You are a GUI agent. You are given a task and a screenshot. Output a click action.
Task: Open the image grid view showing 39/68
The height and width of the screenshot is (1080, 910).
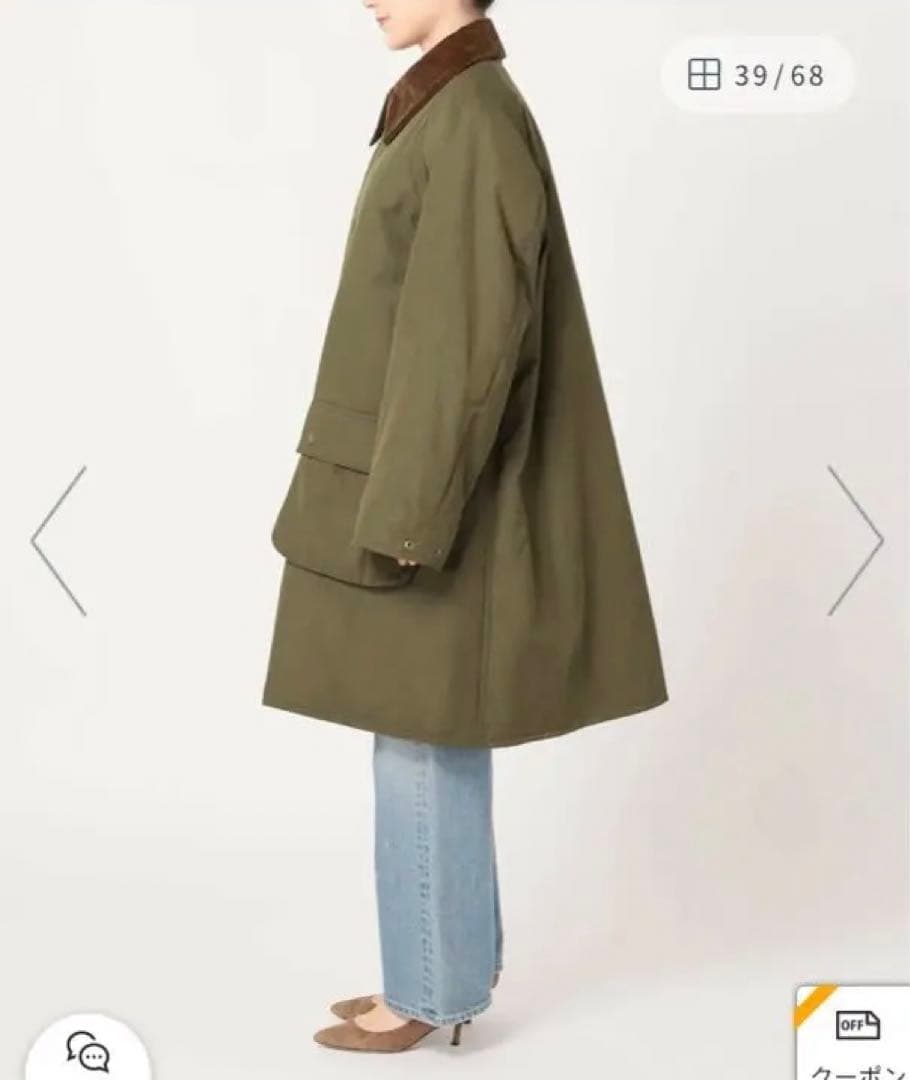[x=757, y=75]
